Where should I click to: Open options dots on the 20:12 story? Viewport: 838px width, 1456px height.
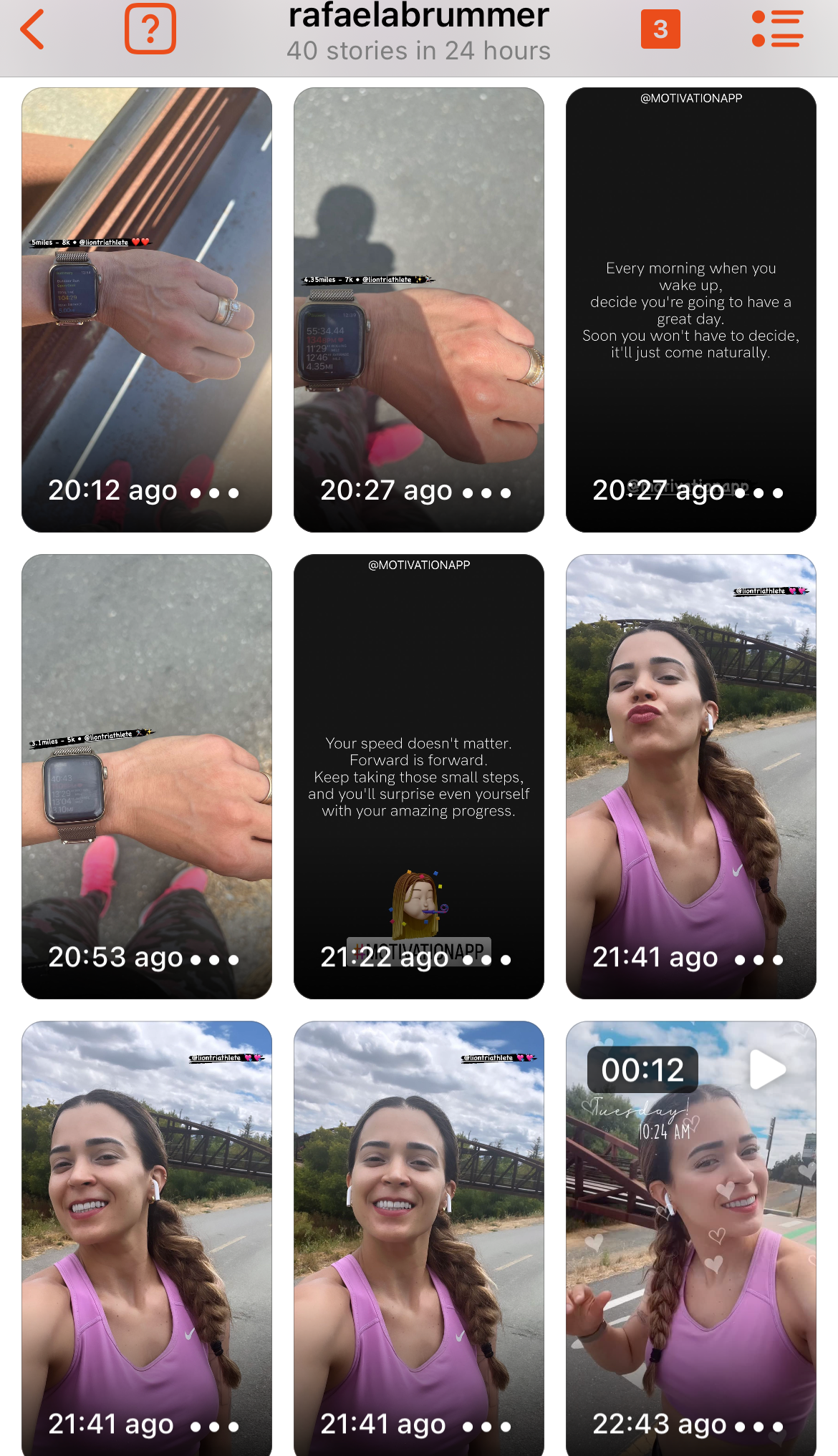click(x=214, y=492)
